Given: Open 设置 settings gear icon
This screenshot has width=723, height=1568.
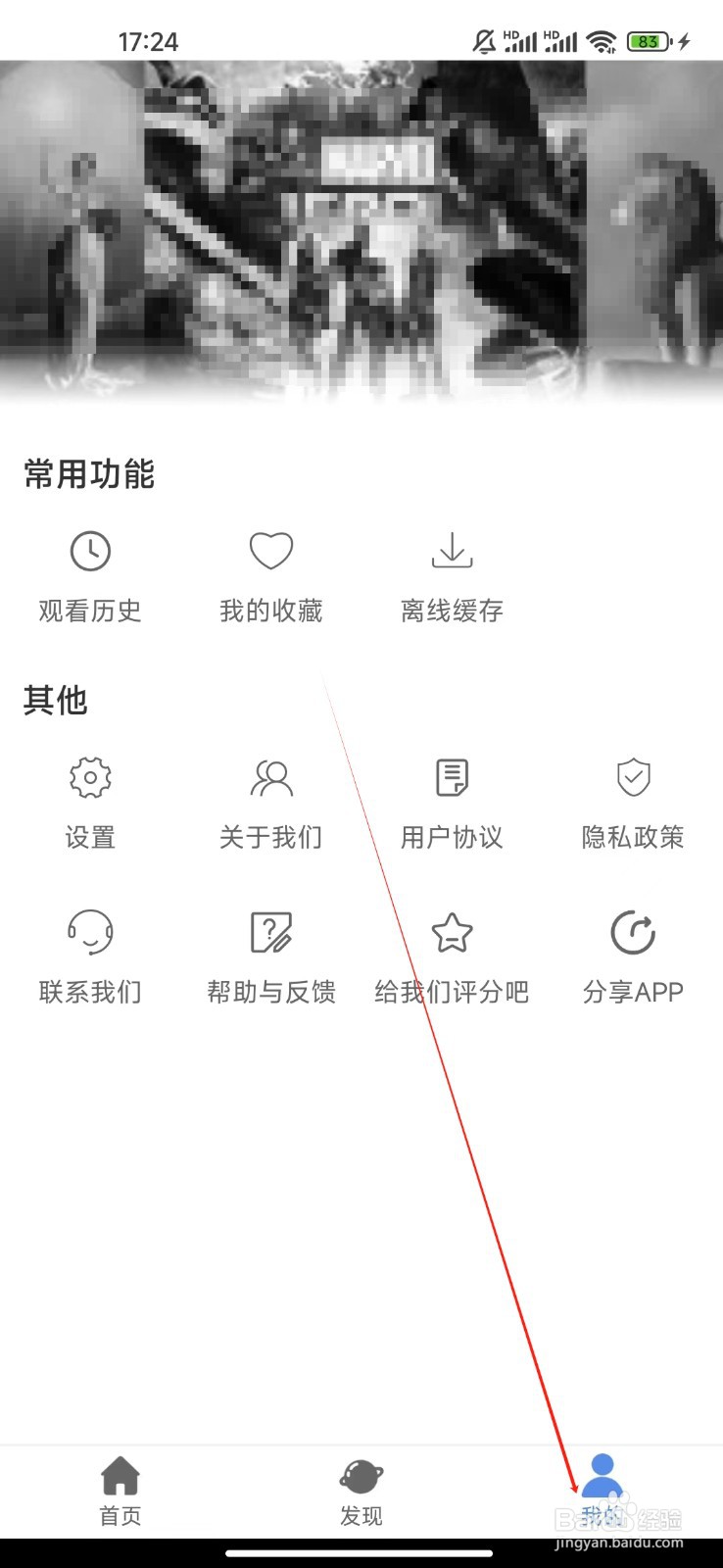Looking at the screenshot, I should (89, 776).
